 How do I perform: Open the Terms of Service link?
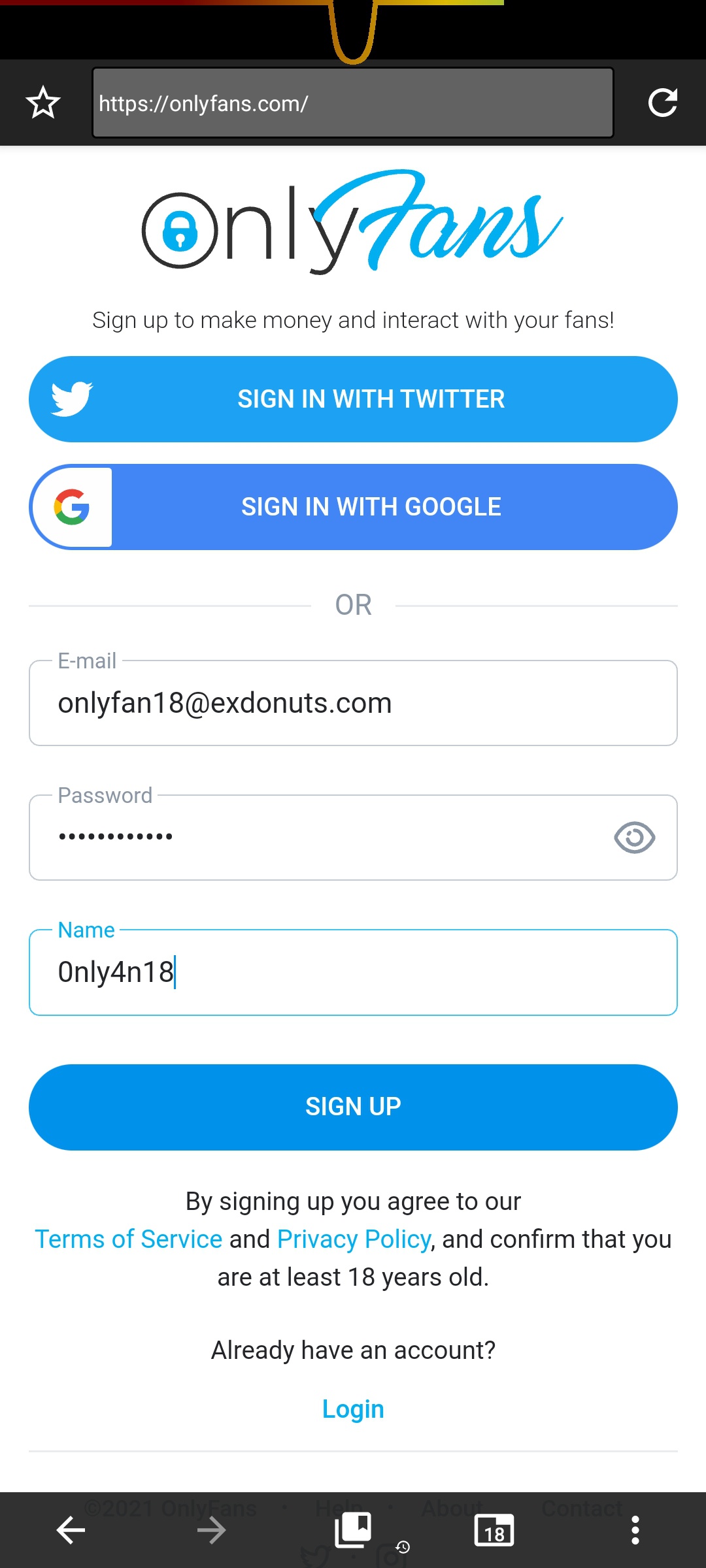tap(129, 1239)
